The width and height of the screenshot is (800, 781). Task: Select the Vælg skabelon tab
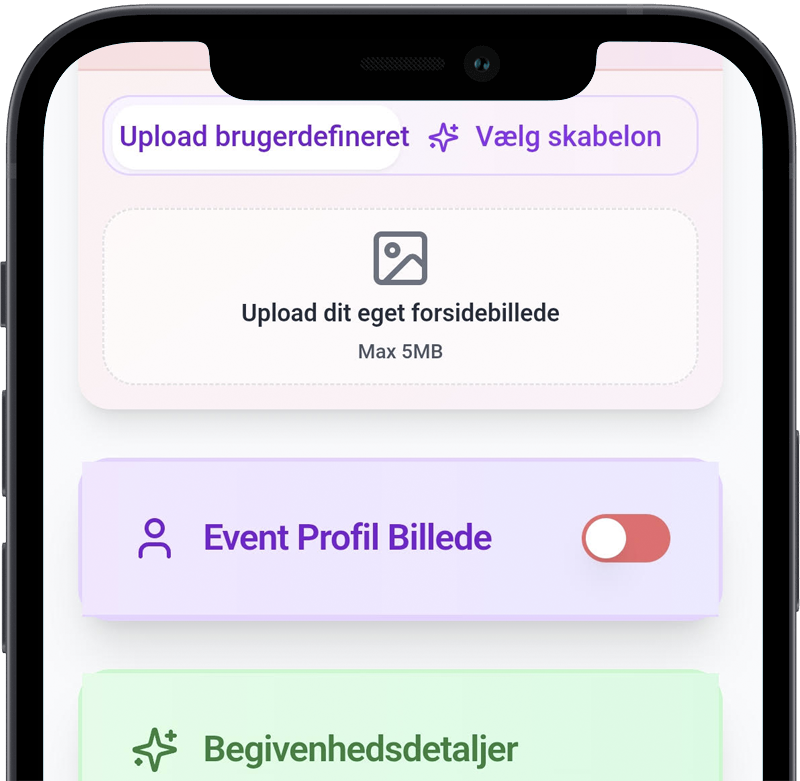tap(545, 137)
